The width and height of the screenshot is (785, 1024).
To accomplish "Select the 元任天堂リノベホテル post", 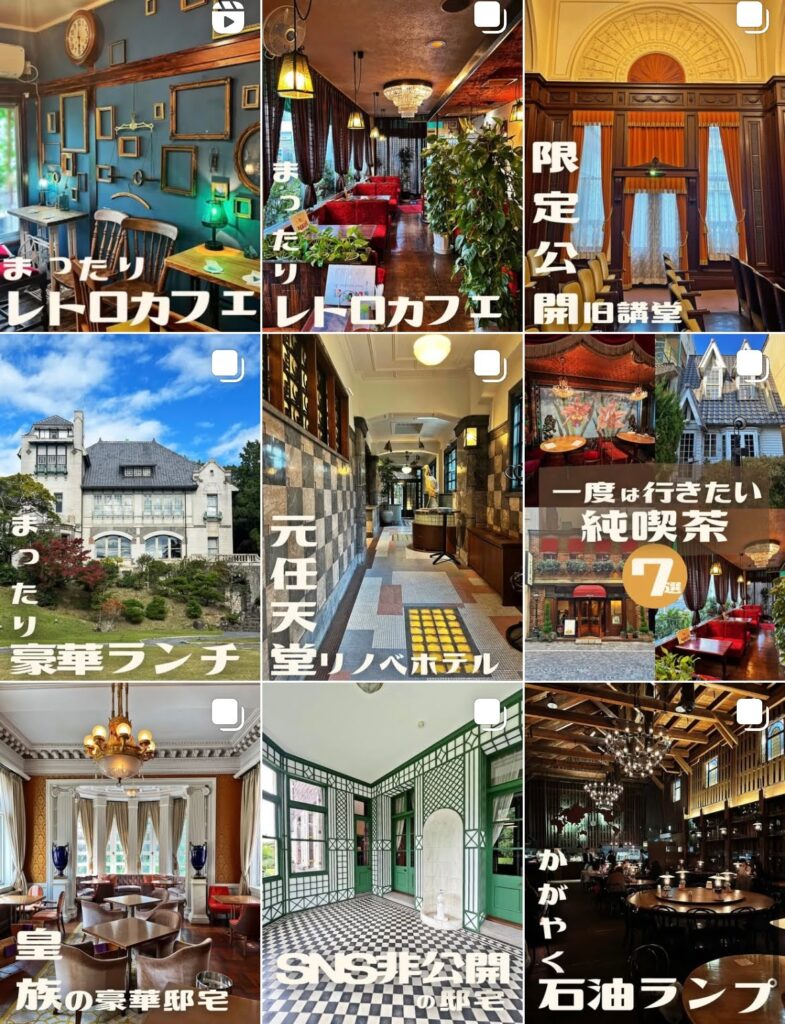I will tap(392, 507).
